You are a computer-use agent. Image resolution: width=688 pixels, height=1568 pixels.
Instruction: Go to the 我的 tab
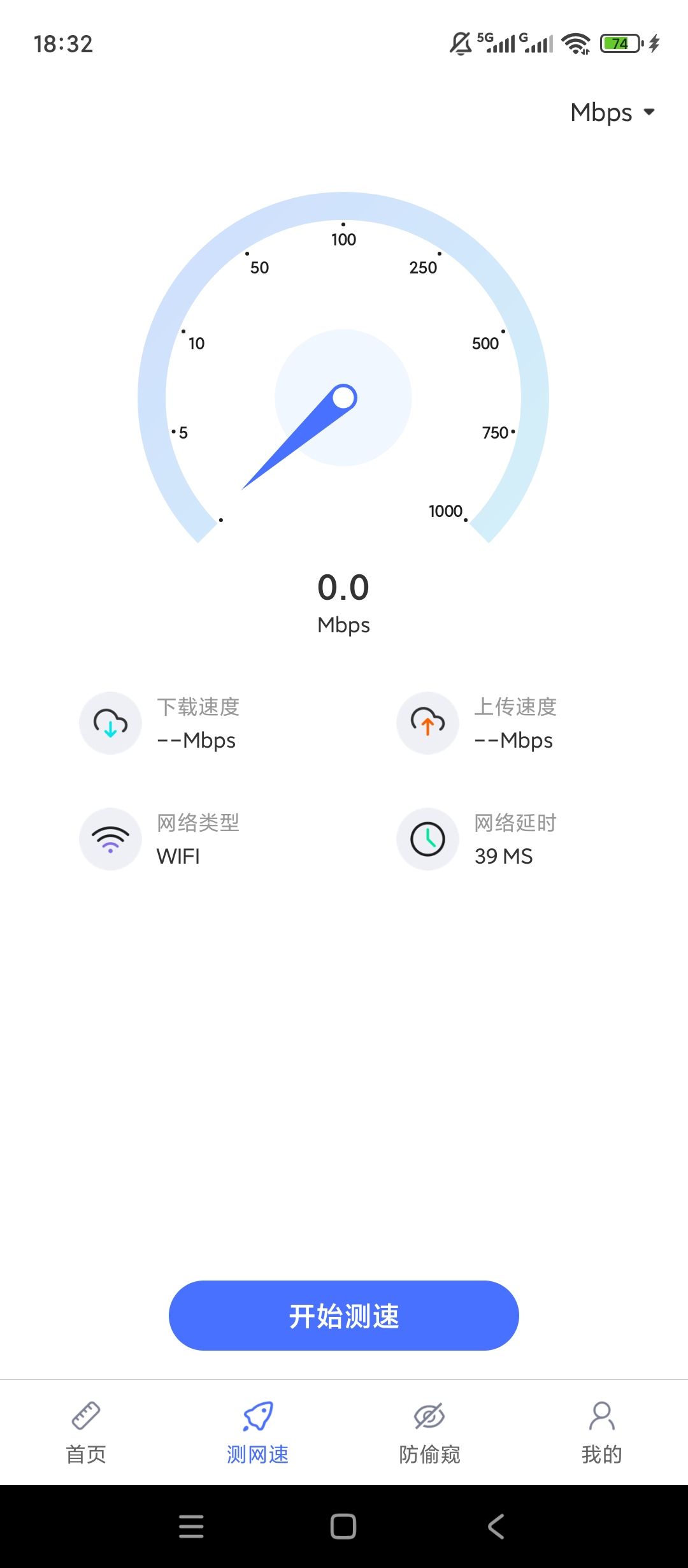tap(602, 1433)
